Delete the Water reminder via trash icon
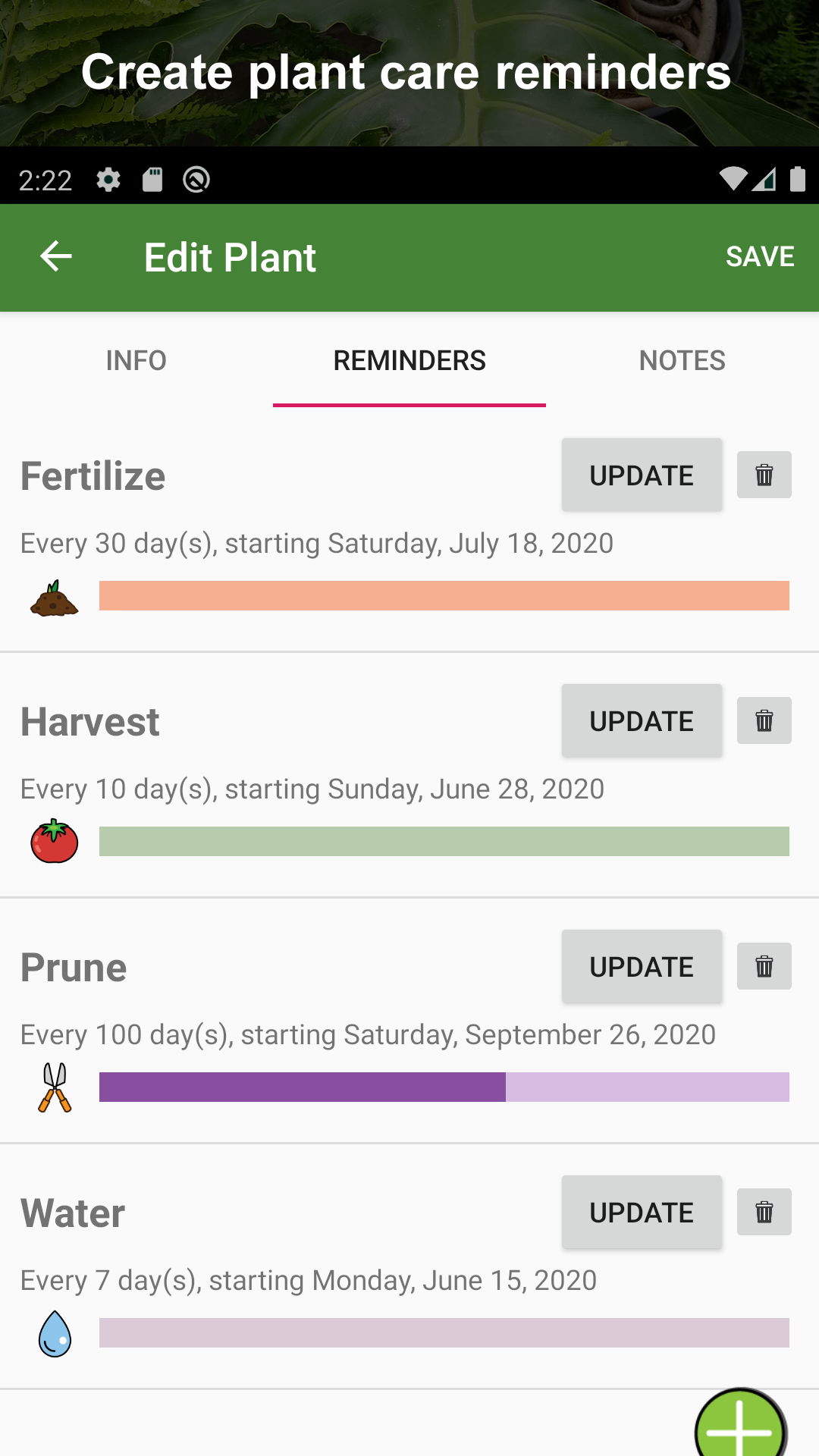 point(764,1212)
